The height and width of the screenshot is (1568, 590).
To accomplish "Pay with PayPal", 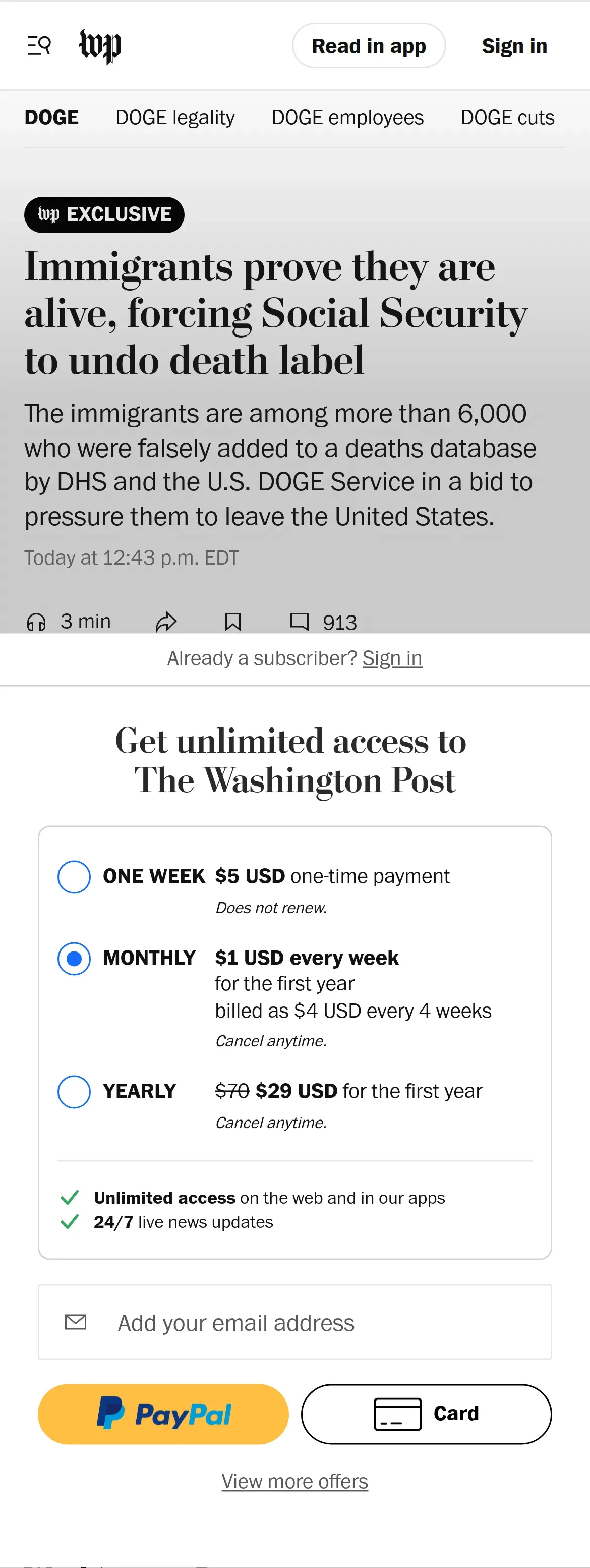I will click(163, 1414).
